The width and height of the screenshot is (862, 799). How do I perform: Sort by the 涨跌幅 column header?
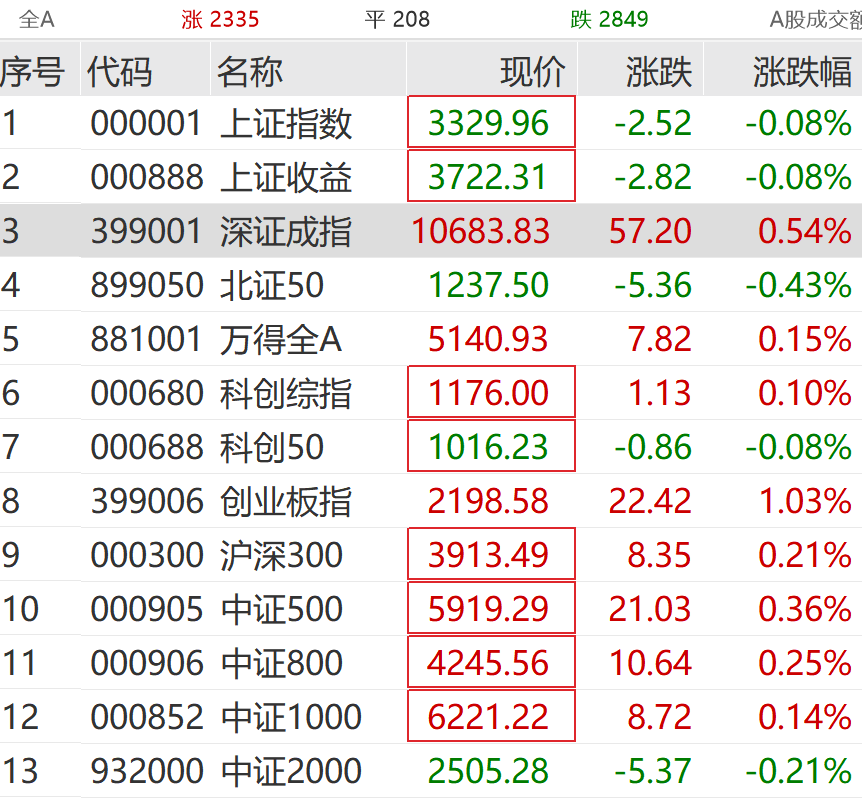(802, 71)
